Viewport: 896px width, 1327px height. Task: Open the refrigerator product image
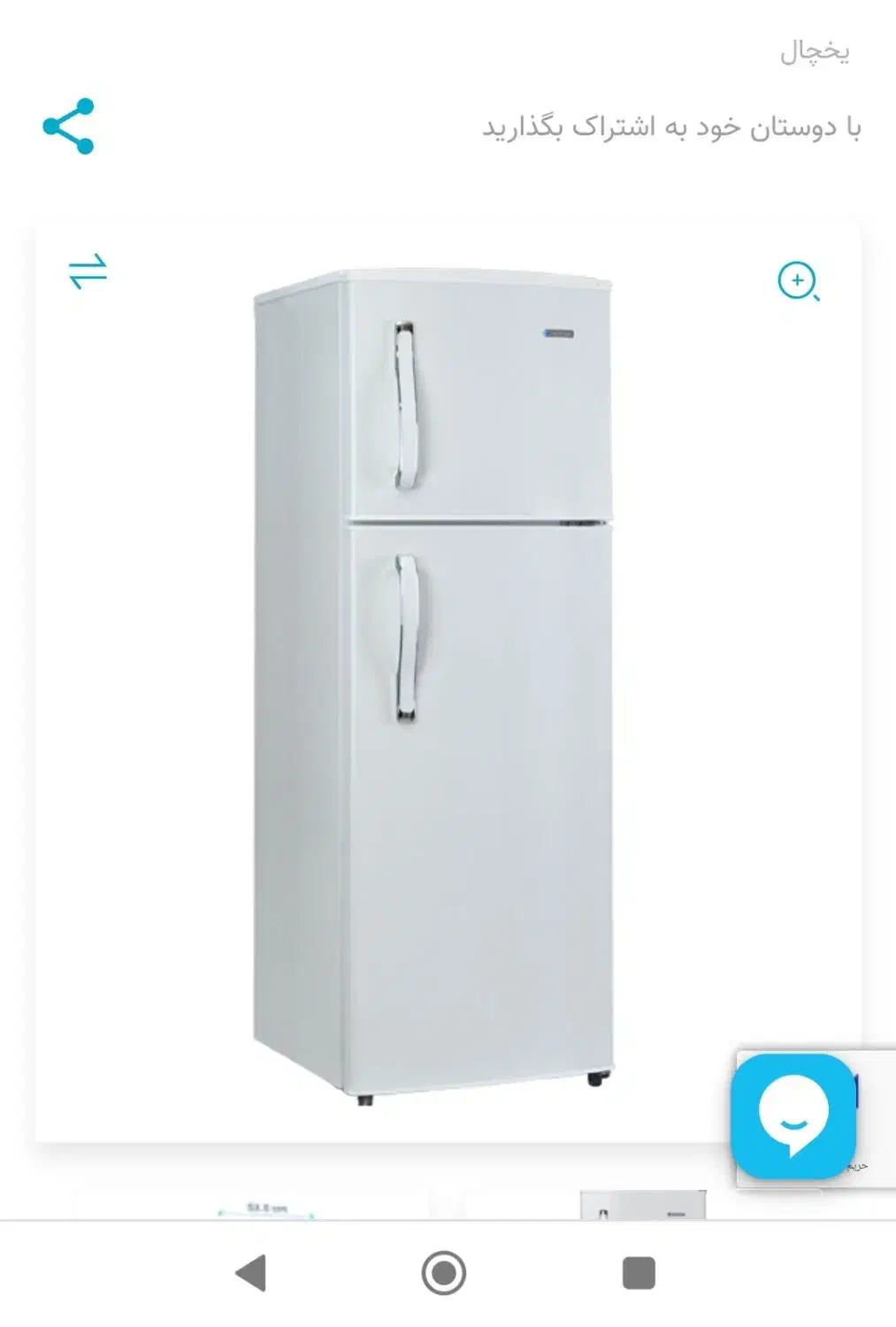(433, 686)
